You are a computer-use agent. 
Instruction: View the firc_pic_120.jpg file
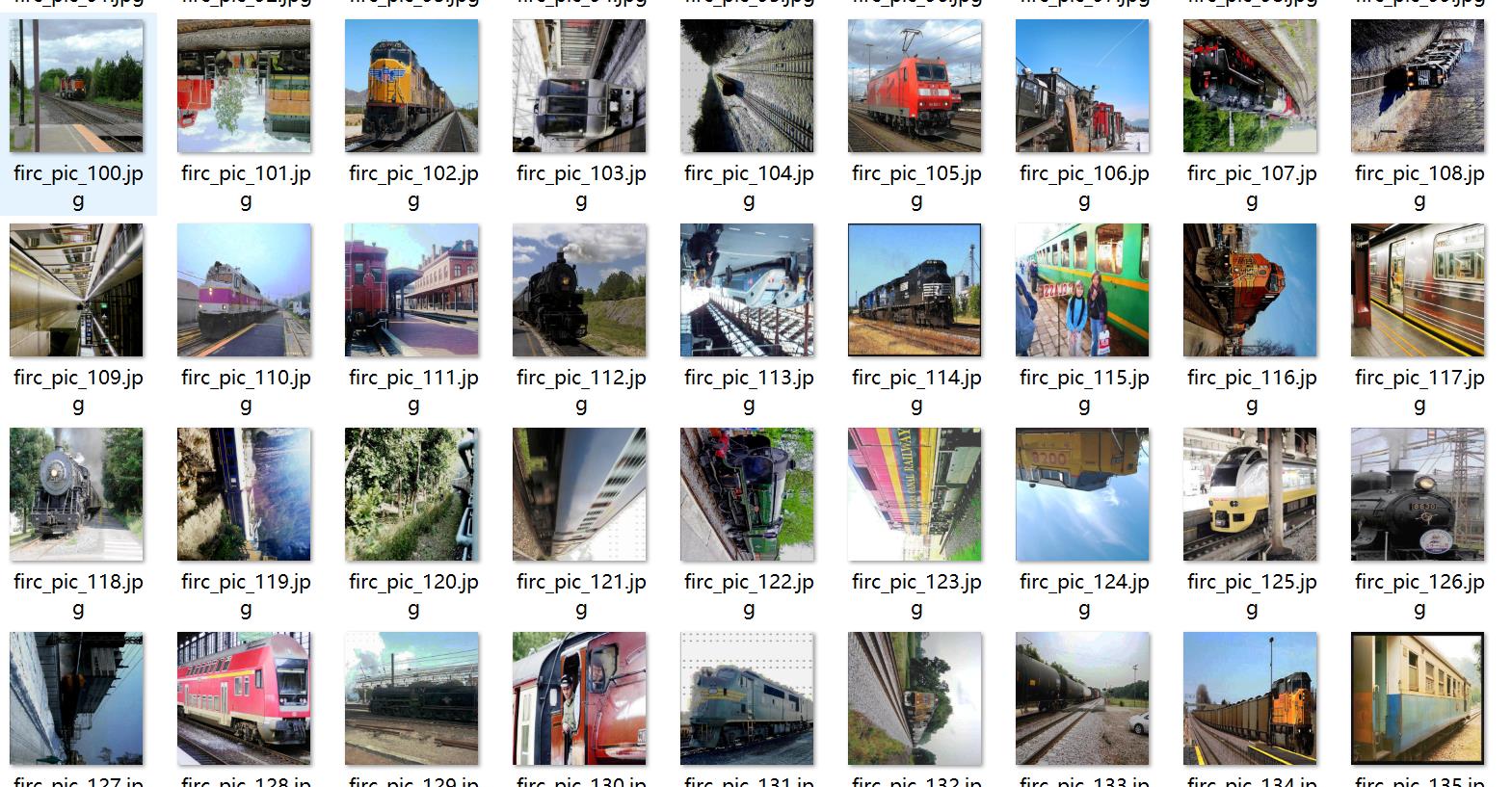pos(411,495)
